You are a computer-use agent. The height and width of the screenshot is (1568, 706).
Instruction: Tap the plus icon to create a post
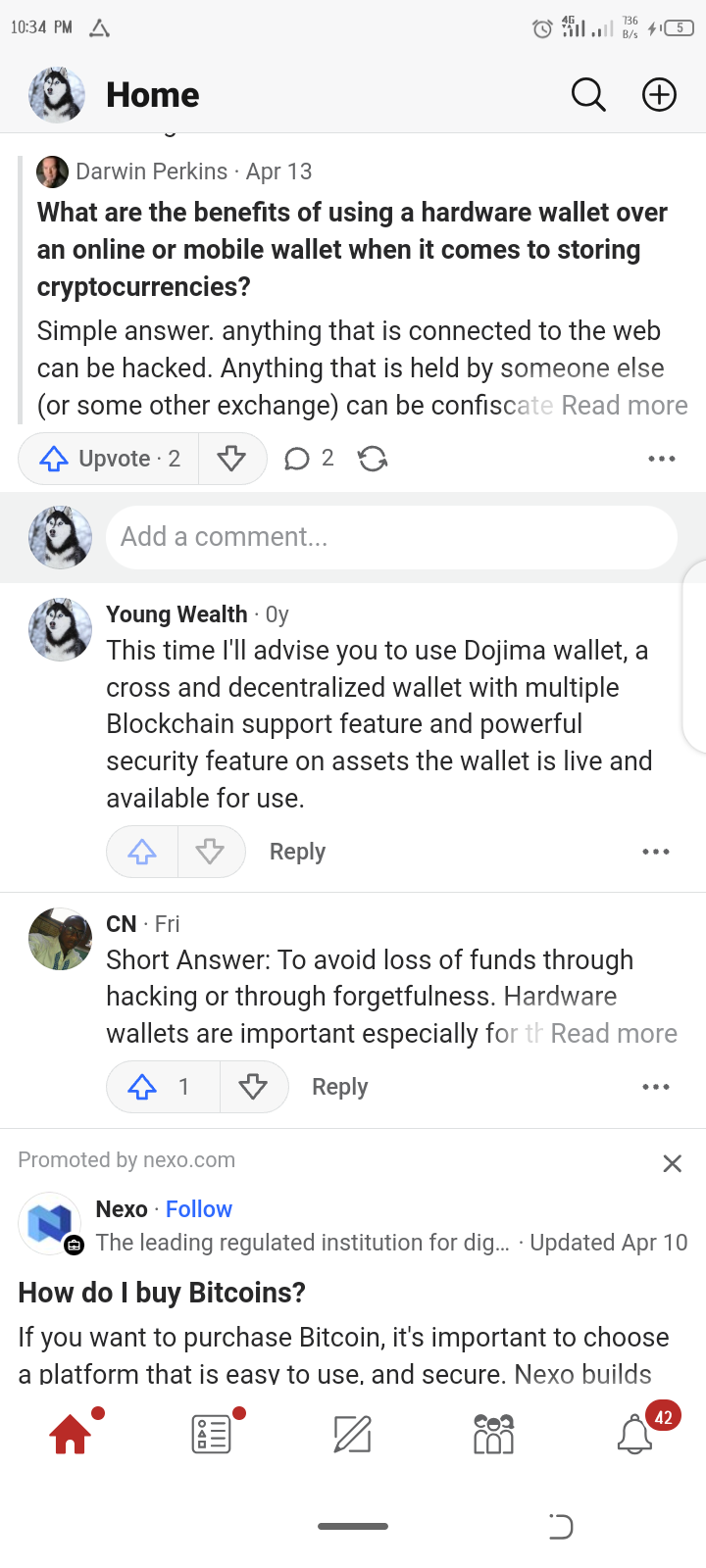tap(659, 95)
